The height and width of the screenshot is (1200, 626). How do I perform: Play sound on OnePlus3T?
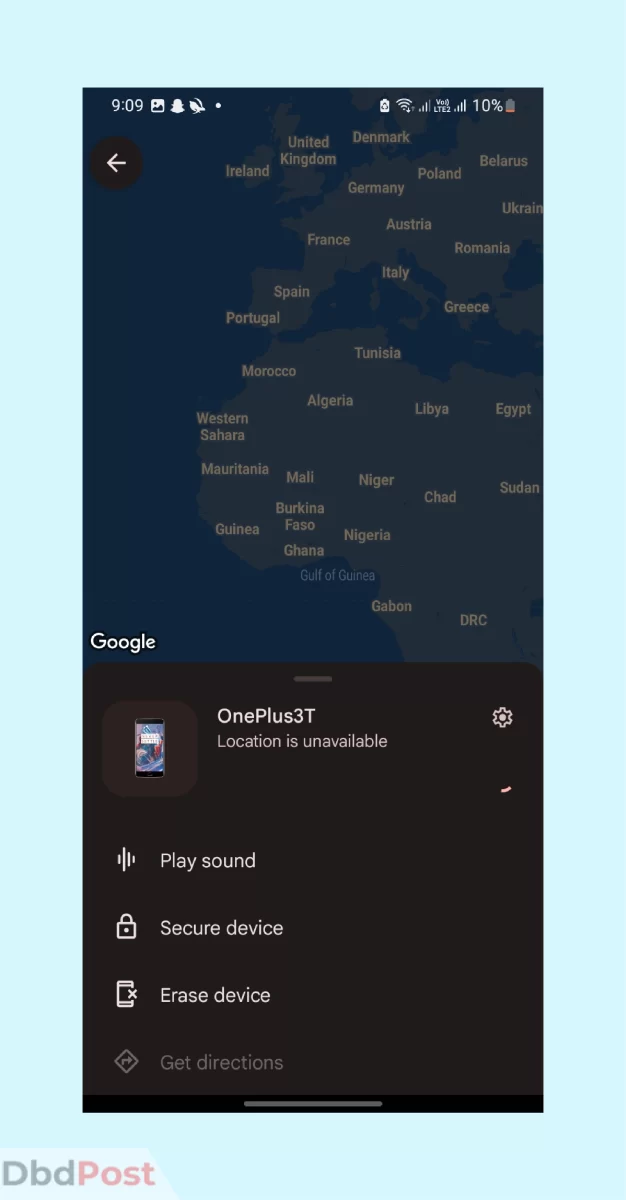(313, 860)
